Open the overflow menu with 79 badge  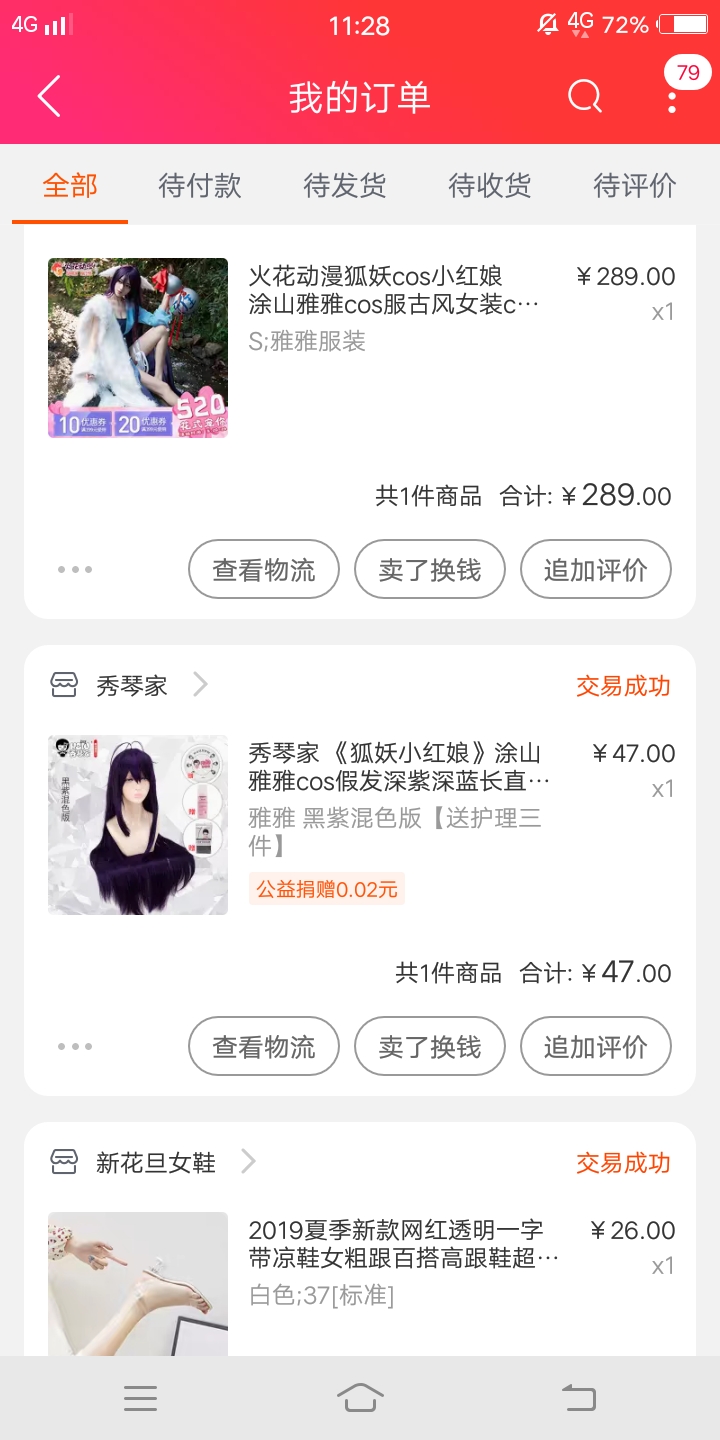point(672,96)
